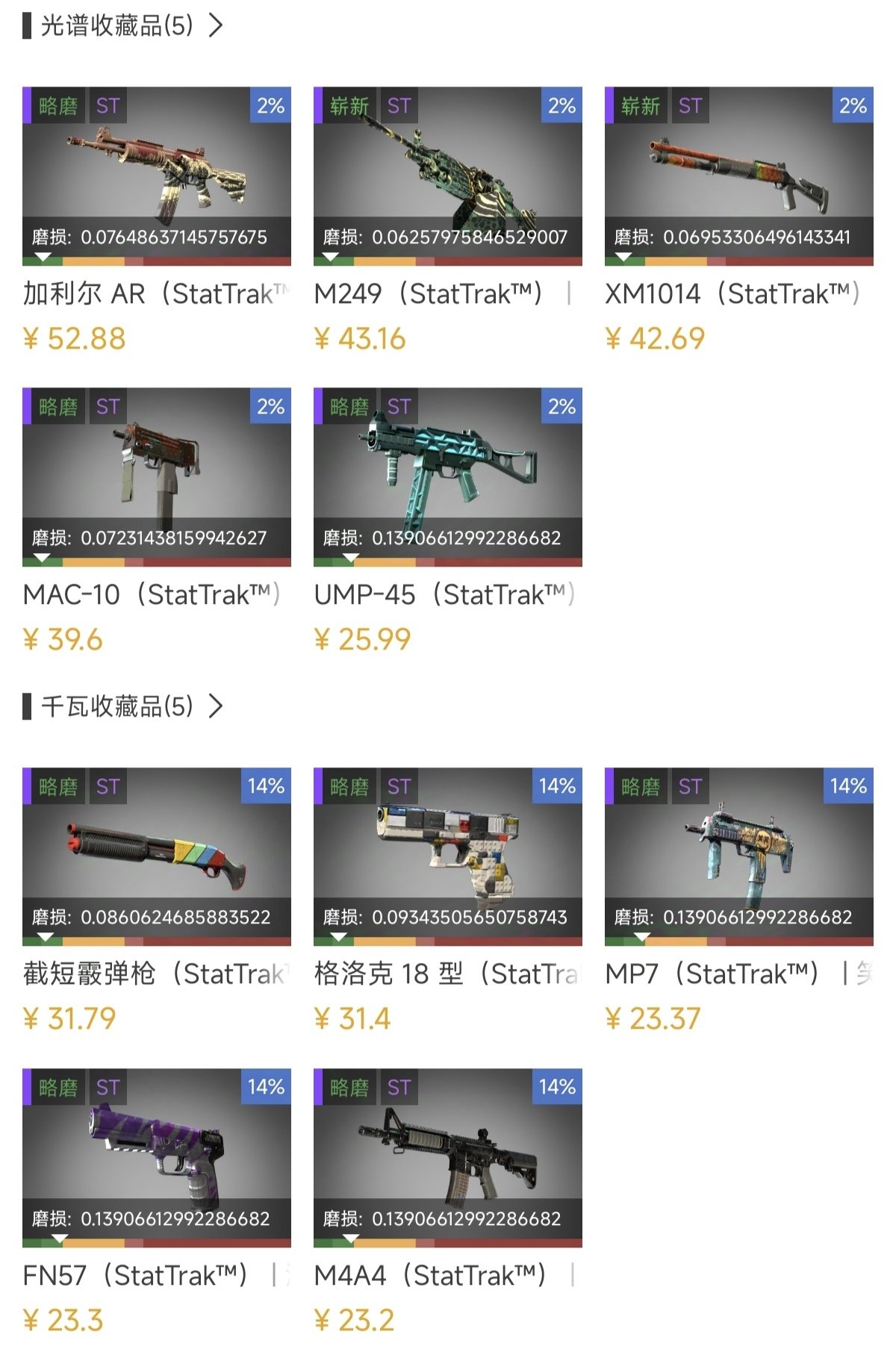
Task: Expand the 千瓦收藏品(5) collection section
Action: (215, 706)
